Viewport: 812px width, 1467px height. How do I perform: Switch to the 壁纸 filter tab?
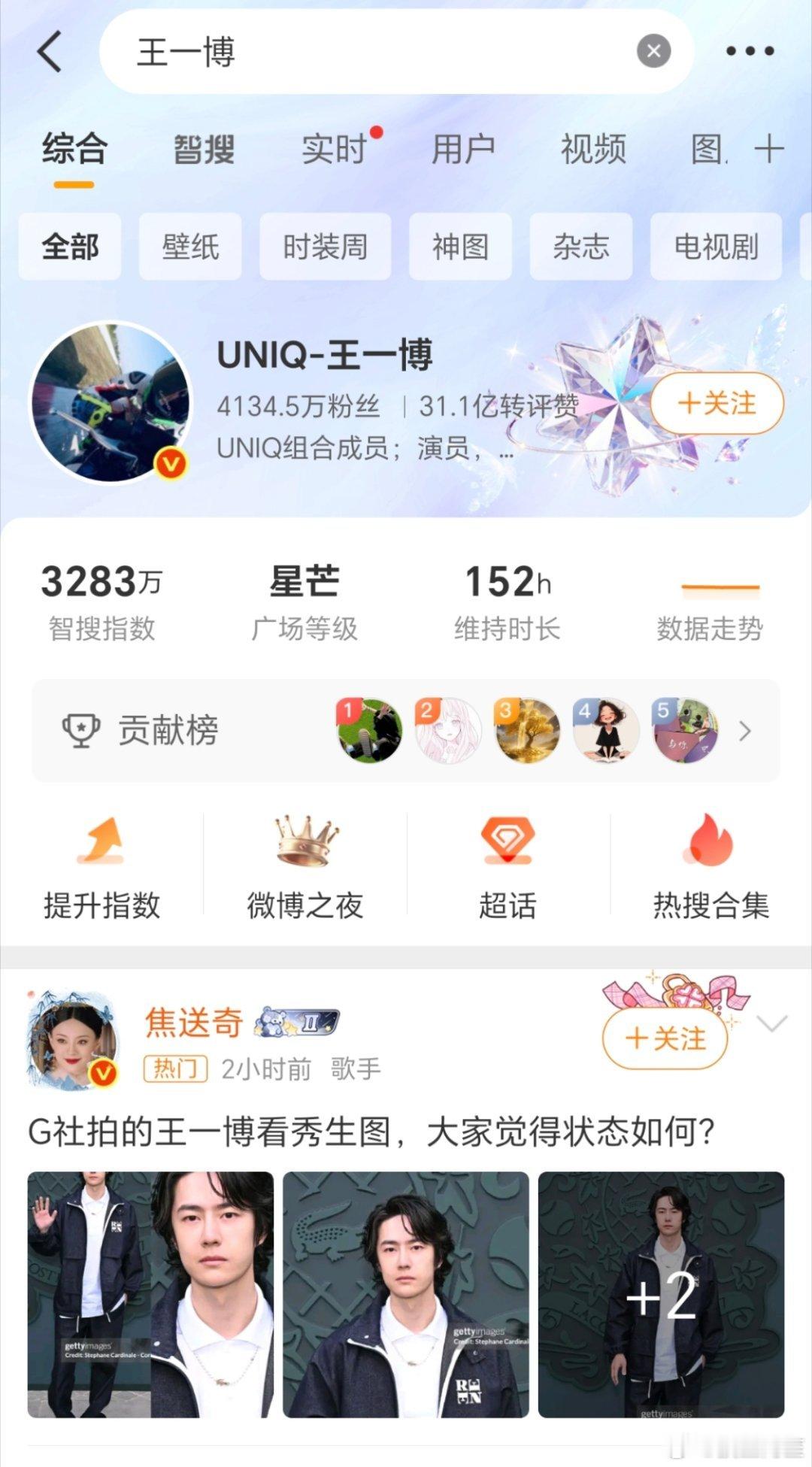coord(190,247)
